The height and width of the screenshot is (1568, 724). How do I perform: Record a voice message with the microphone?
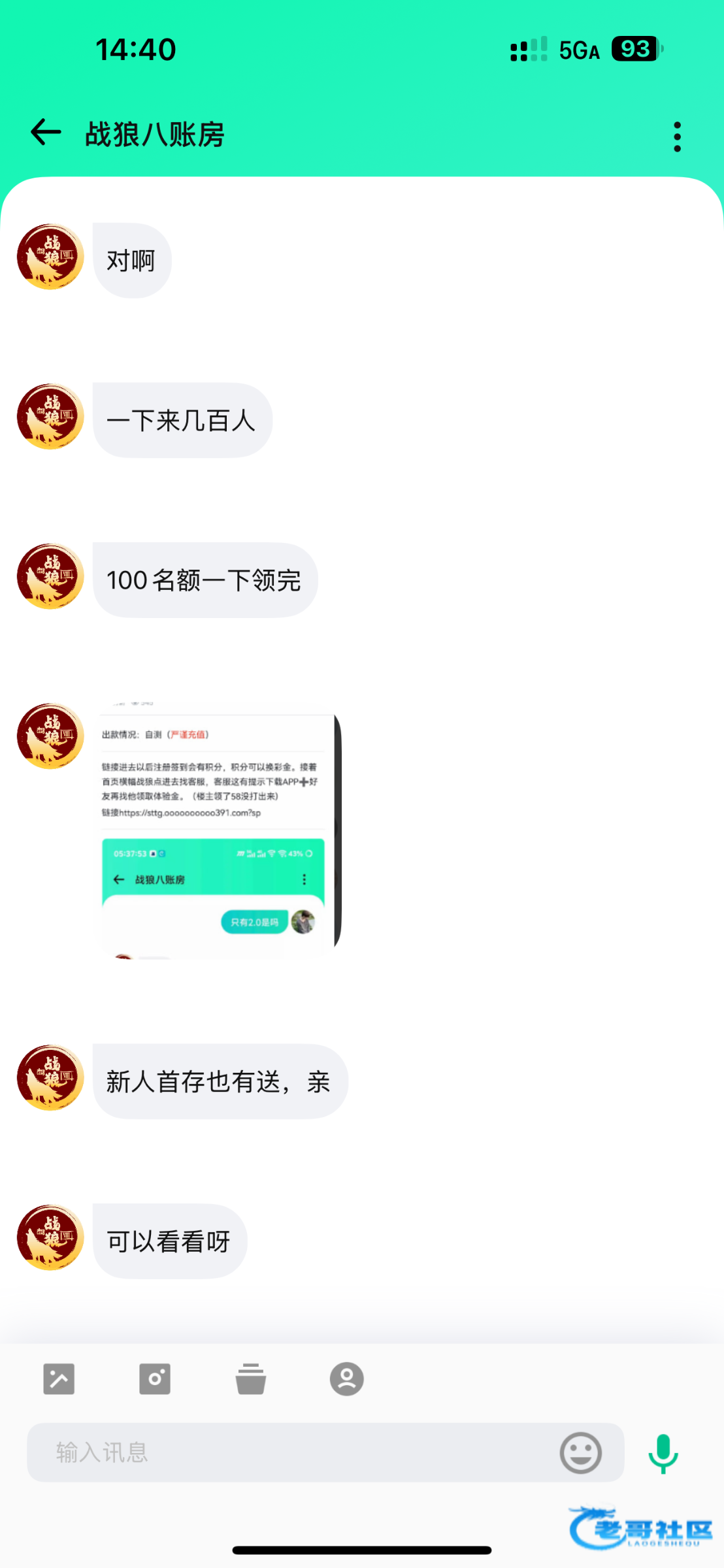pyautogui.click(x=663, y=1452)
